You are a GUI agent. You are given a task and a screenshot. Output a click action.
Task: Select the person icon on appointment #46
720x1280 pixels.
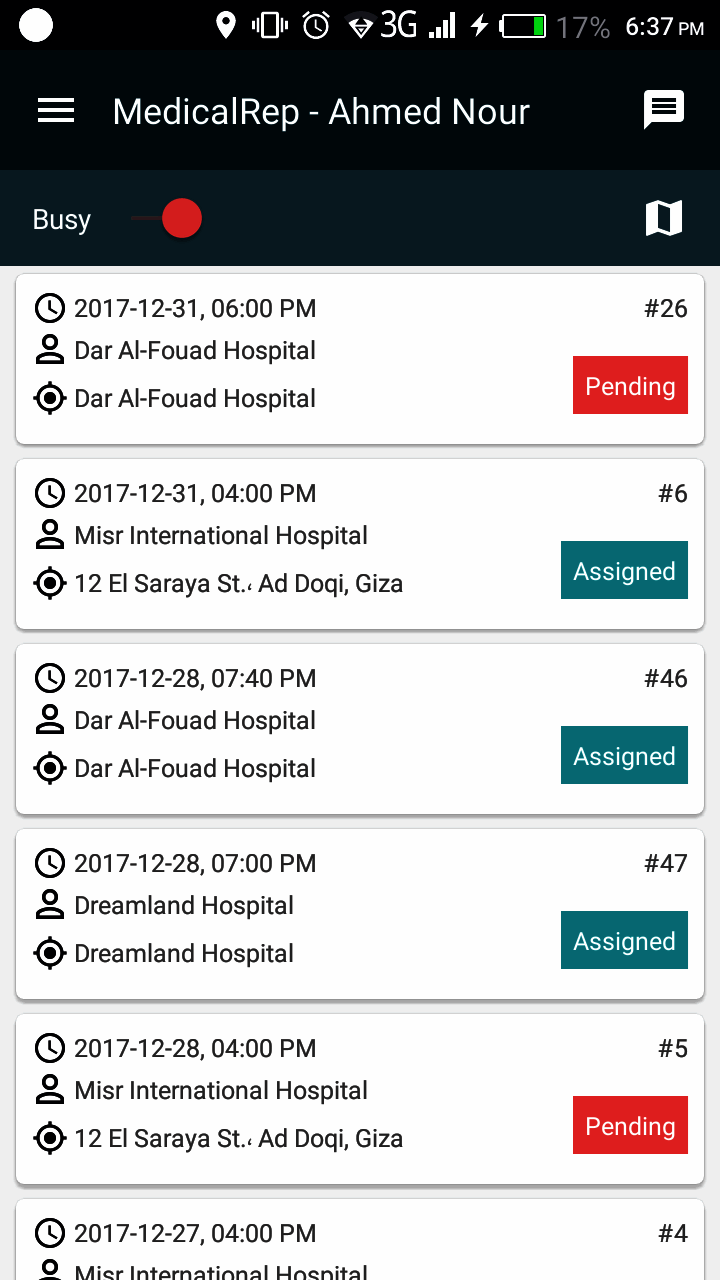[50, 720]
